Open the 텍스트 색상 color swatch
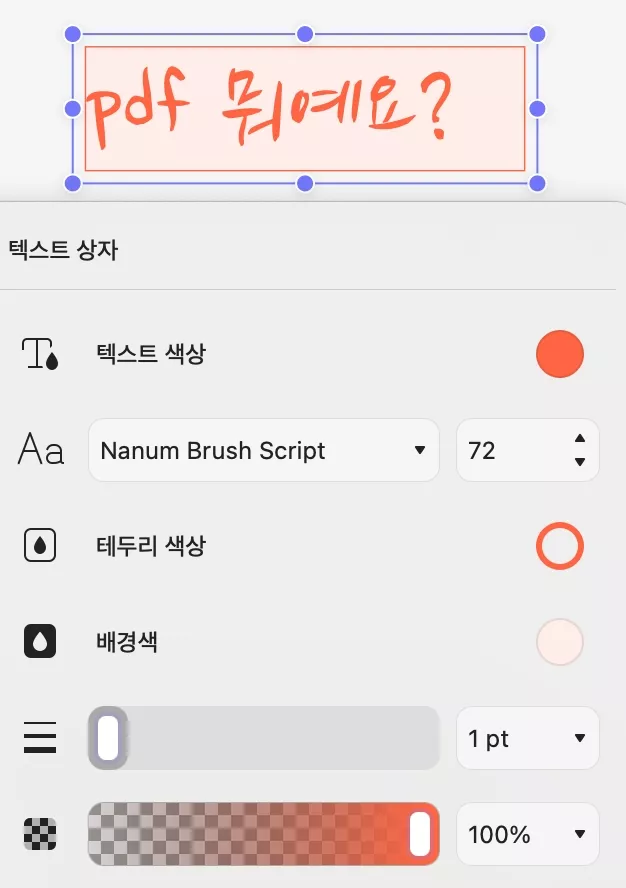Screen dimensions: 626x888 [x=559, y=355]
